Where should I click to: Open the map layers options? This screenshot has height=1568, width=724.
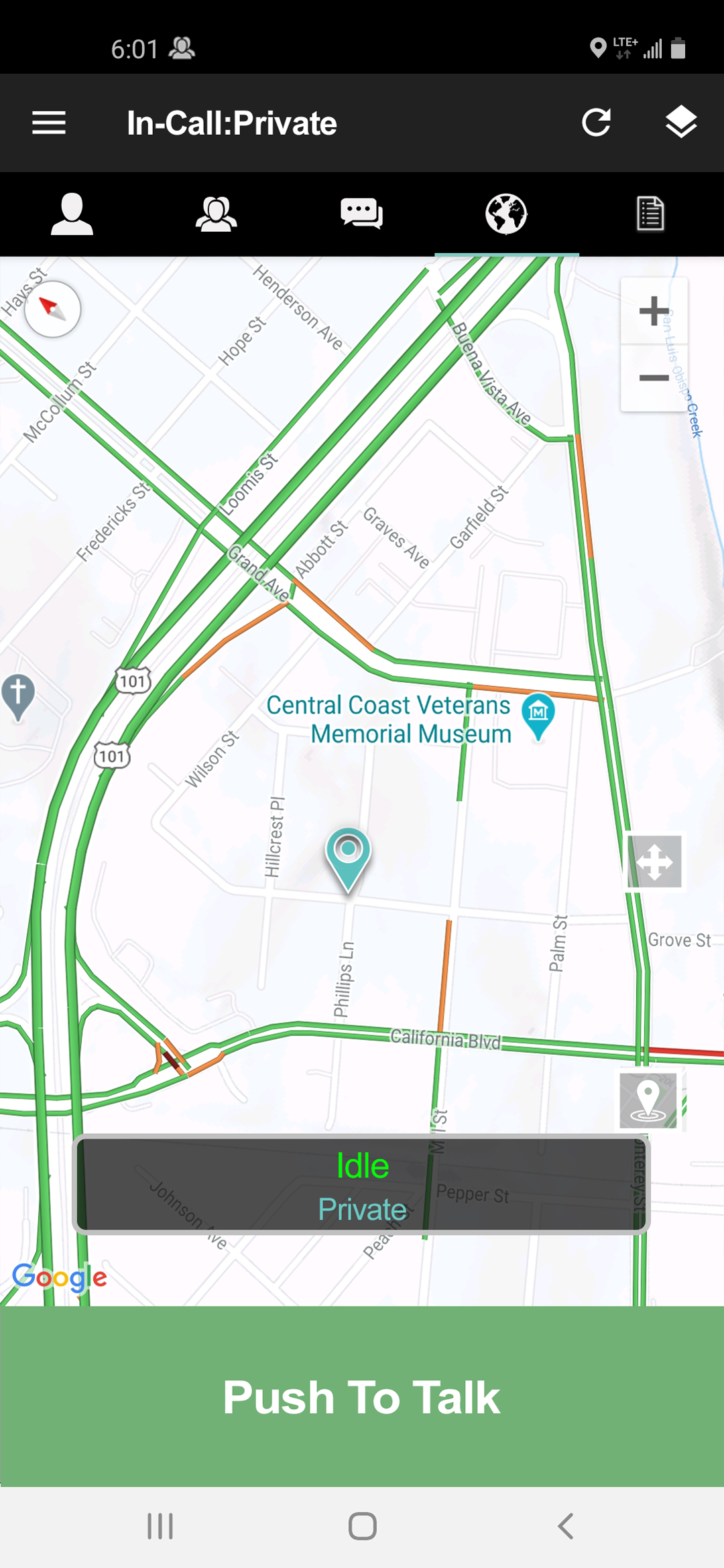point(680,123)
